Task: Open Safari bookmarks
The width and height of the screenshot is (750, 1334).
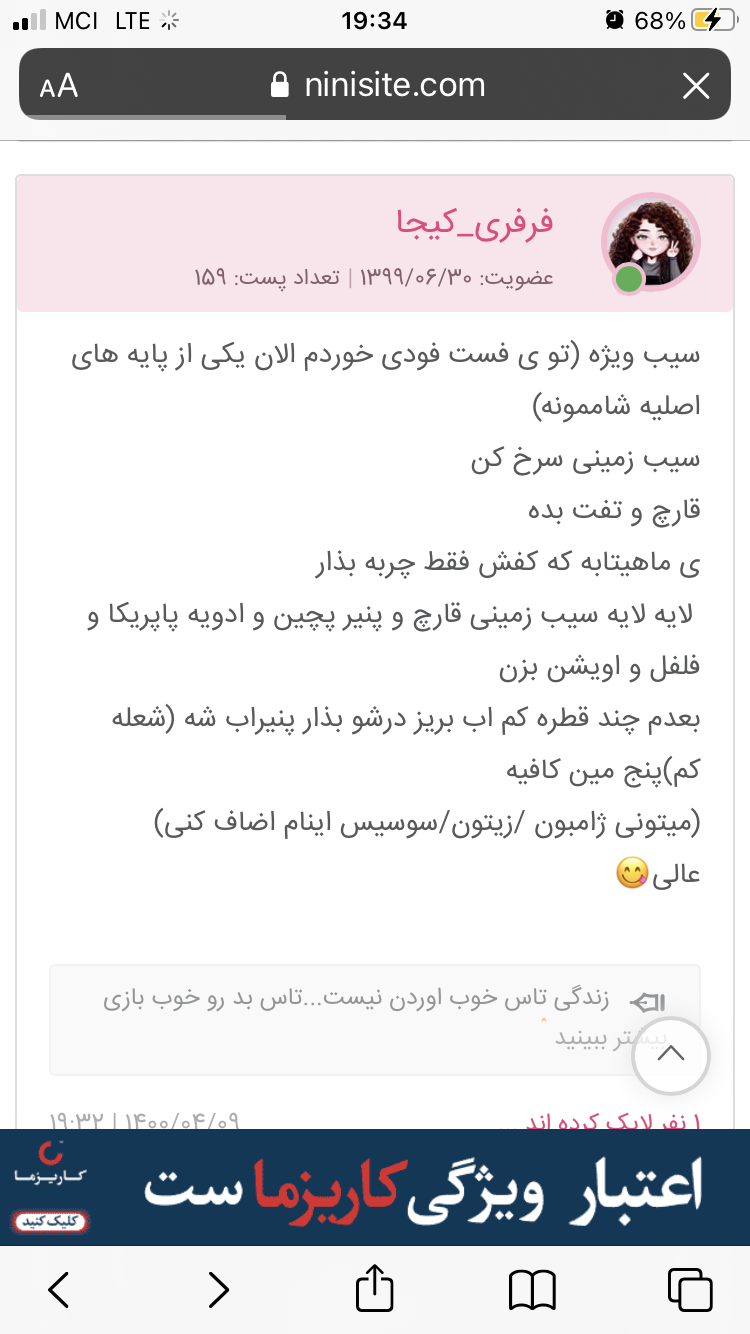Action: click(532, 1290)
